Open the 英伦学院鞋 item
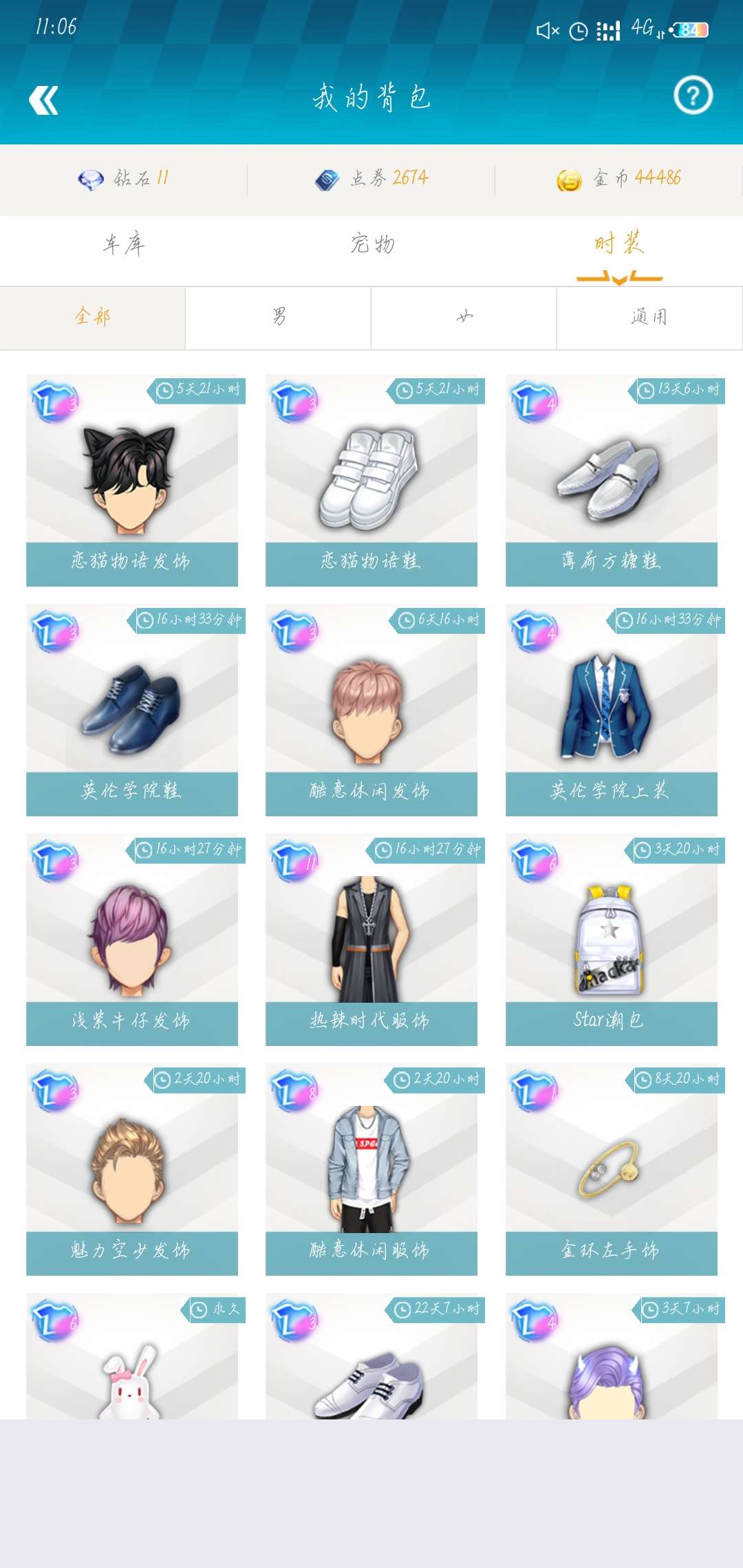Viewport: 743px width, 1568px height. [x=132, y=710]
